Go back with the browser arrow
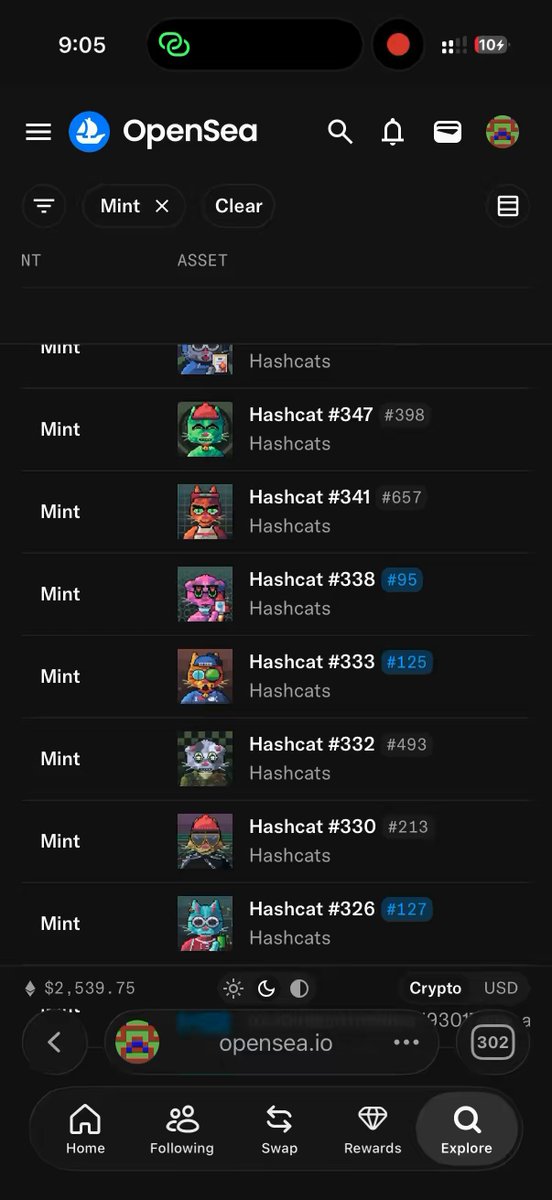 (54, 1043)
